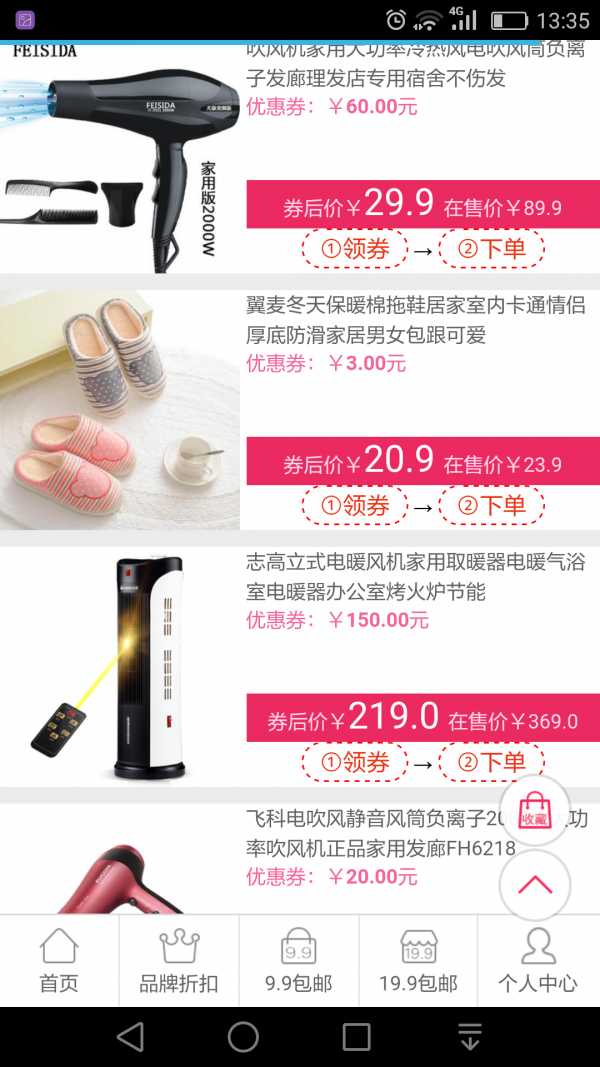
Task: Open the FEISIDA hair dryer product image
Action: (x=120, y=158)
